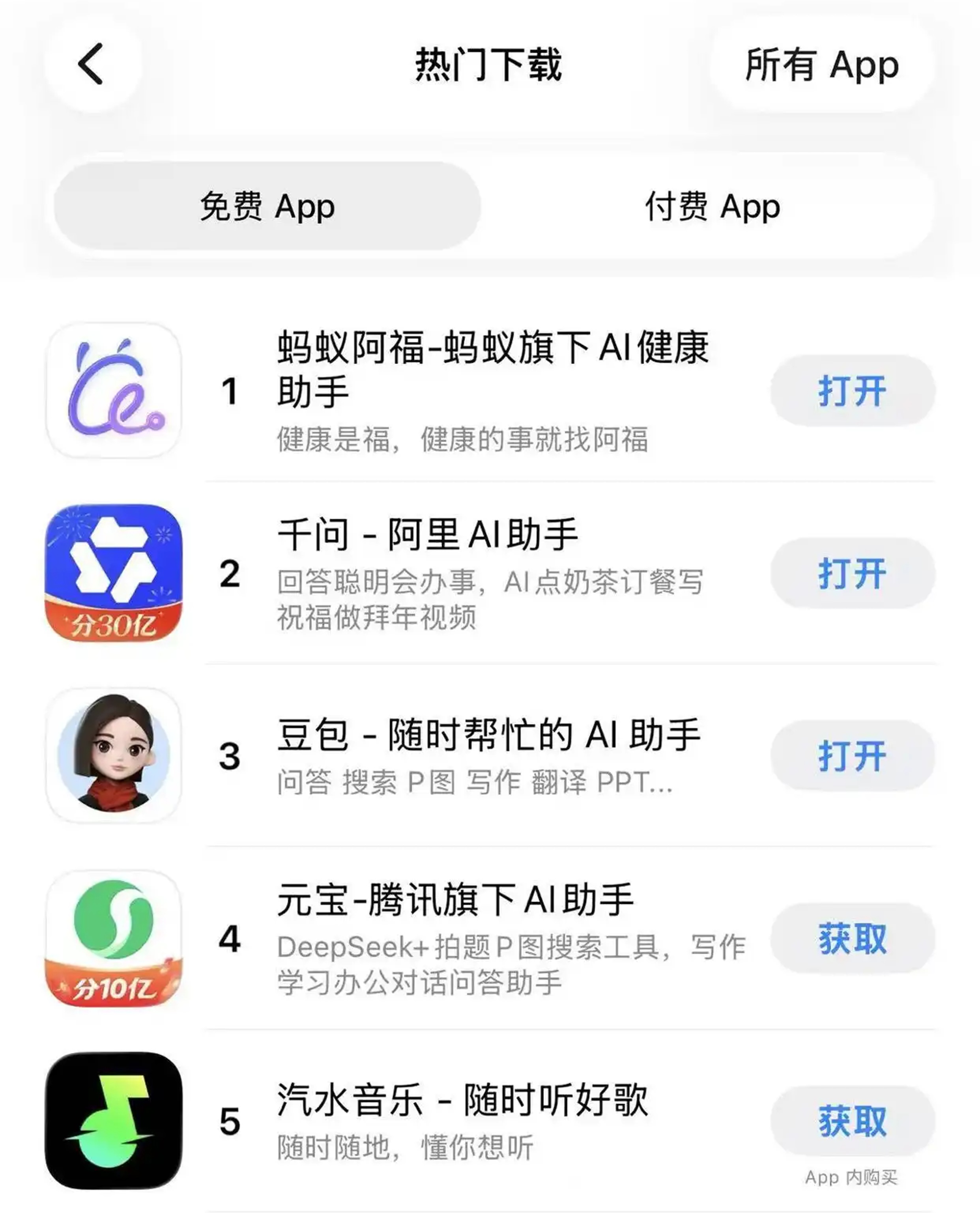Switch to the 付费 App tab

pyautogui.click(x=713, y=207)
